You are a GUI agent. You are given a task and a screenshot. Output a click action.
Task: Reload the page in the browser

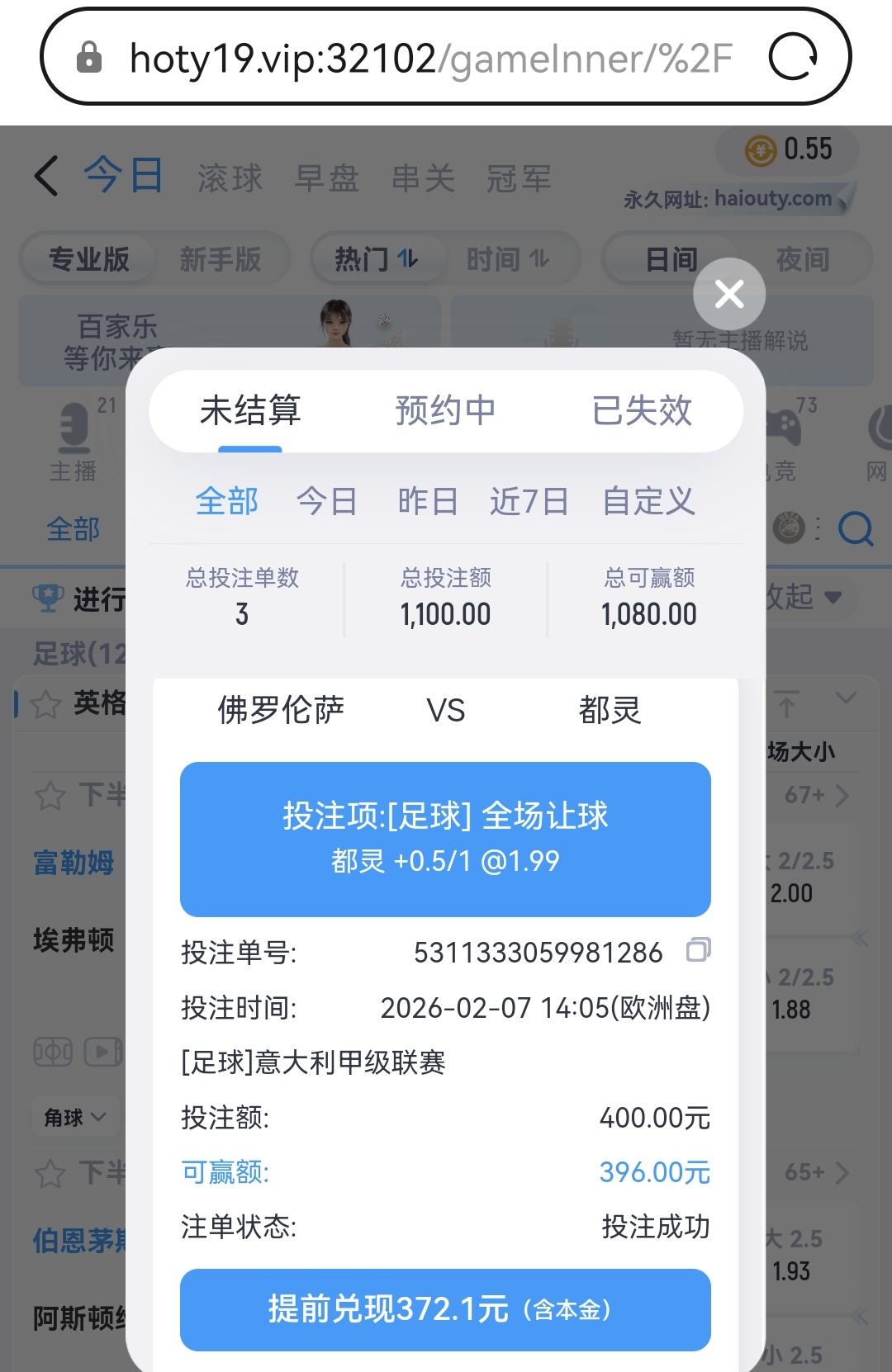pos(792,58)
